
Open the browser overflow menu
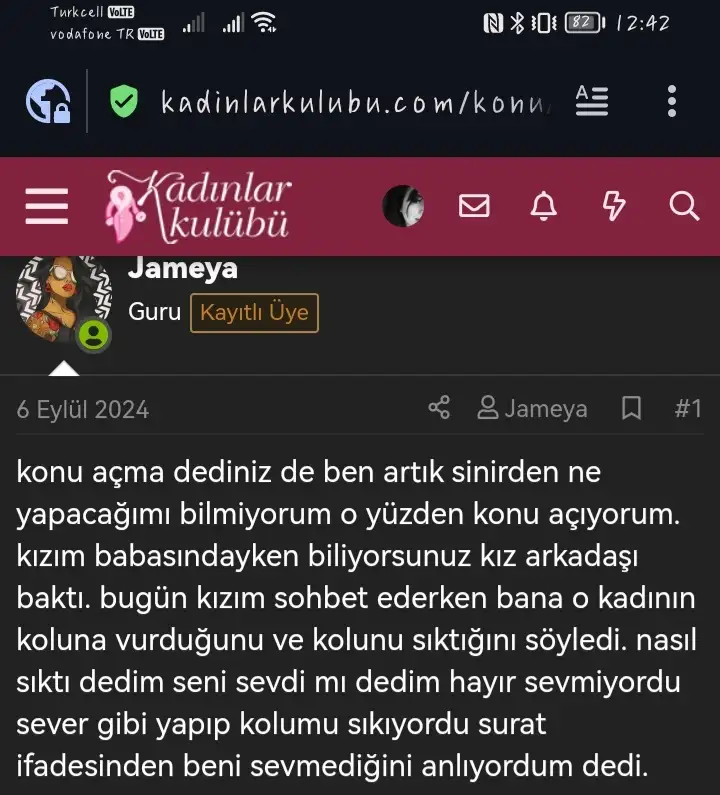[671, 101]
